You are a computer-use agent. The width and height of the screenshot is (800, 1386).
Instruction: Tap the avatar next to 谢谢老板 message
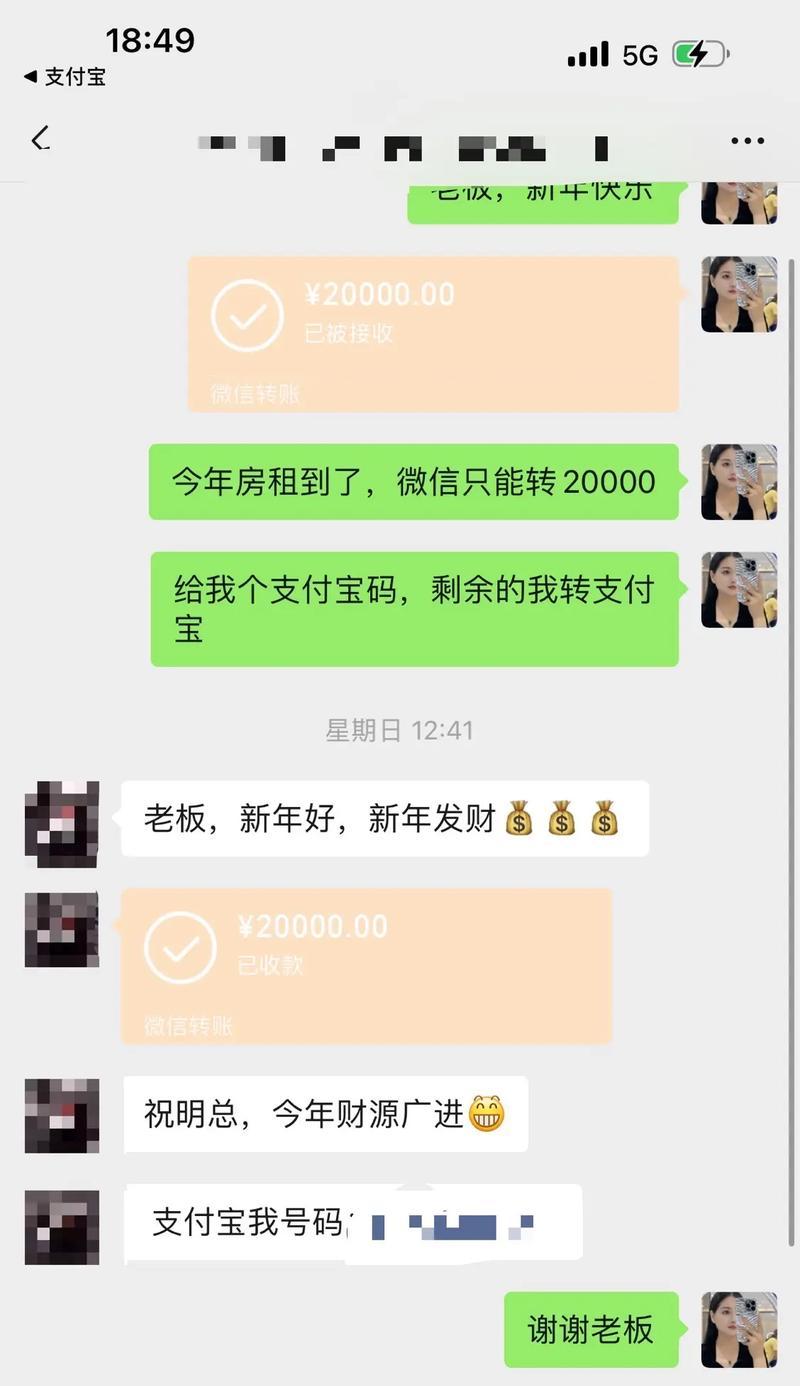pyautogui.click(x=739, y=1329)
